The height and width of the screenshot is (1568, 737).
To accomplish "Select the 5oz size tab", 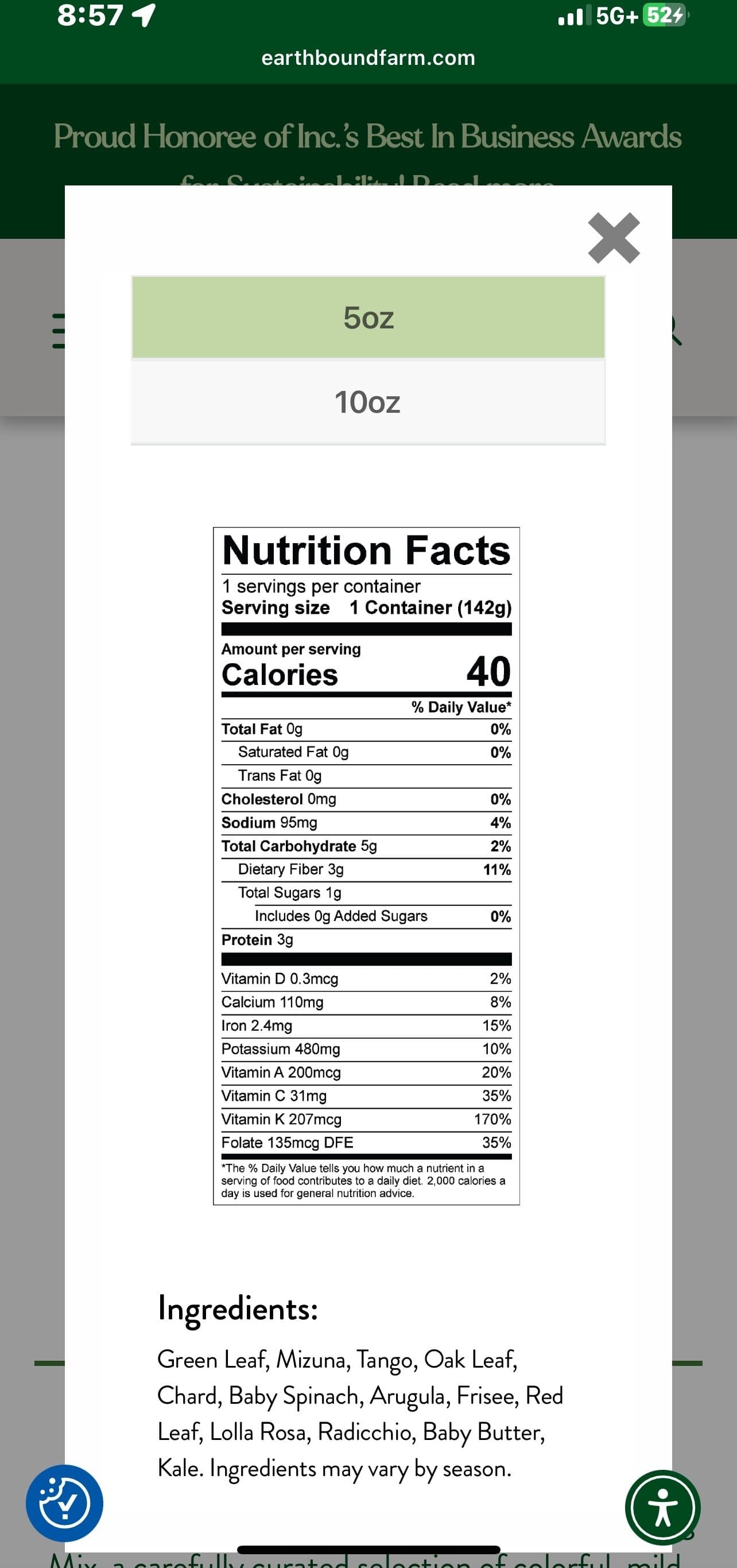I will [368, 317].
